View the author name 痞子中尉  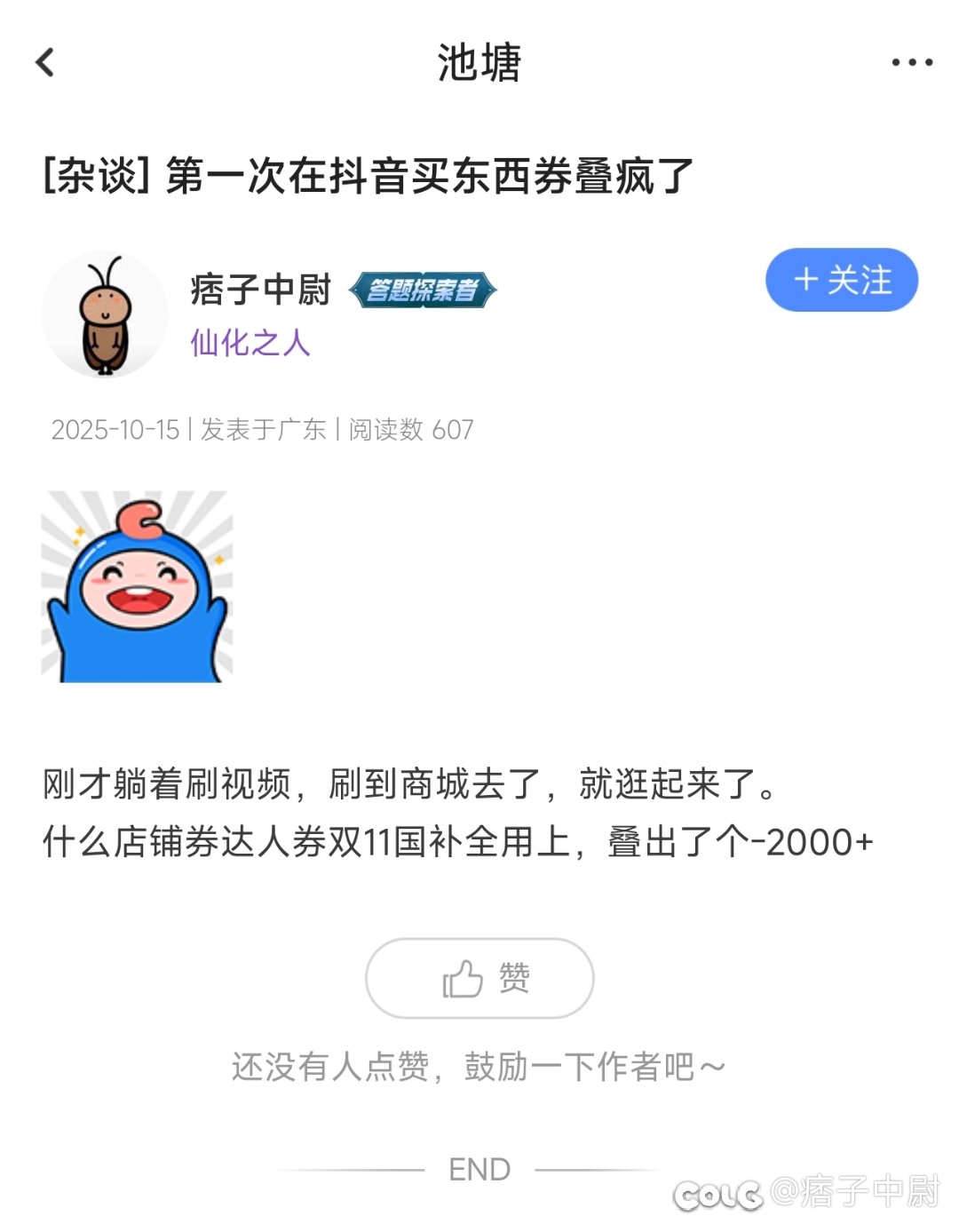tap(260, 290)
